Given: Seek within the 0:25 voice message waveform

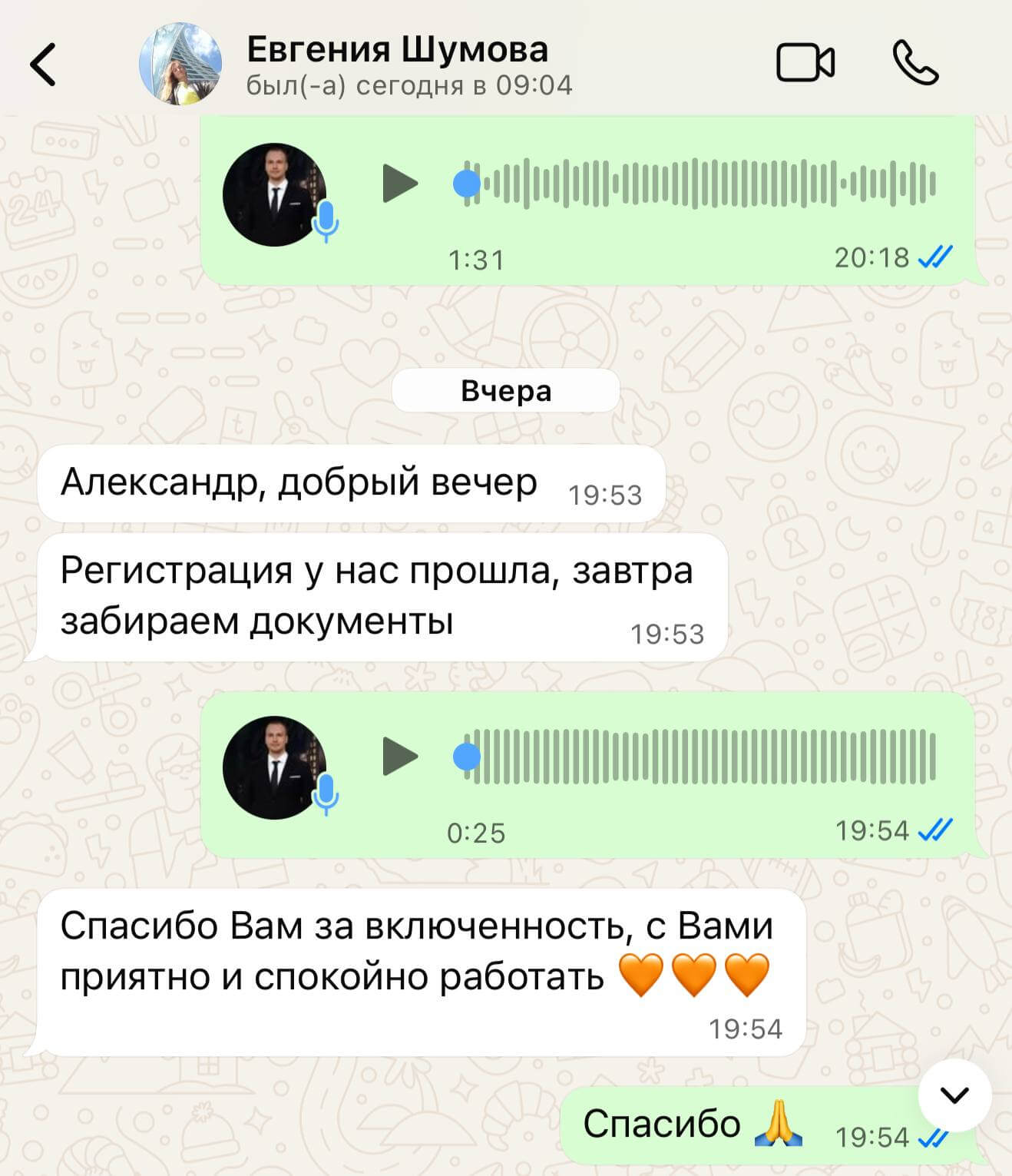Looking at the screenshot, I should pos(699,757).
